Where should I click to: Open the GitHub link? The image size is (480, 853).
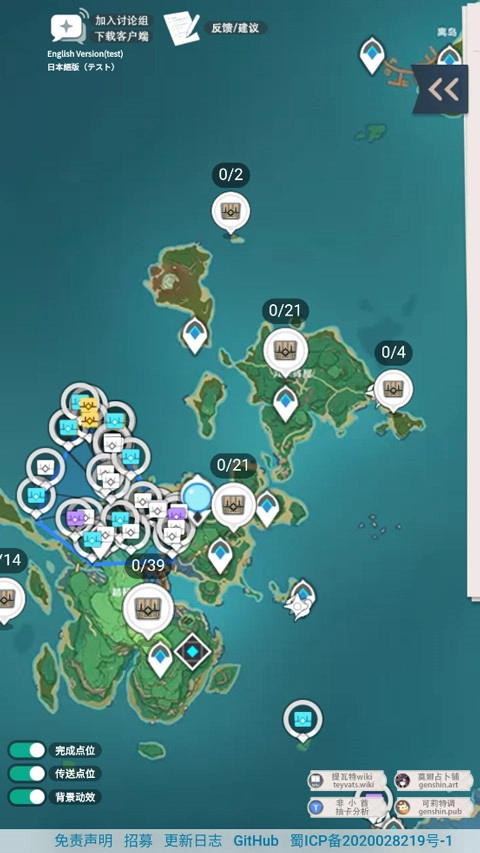[256, 840]
